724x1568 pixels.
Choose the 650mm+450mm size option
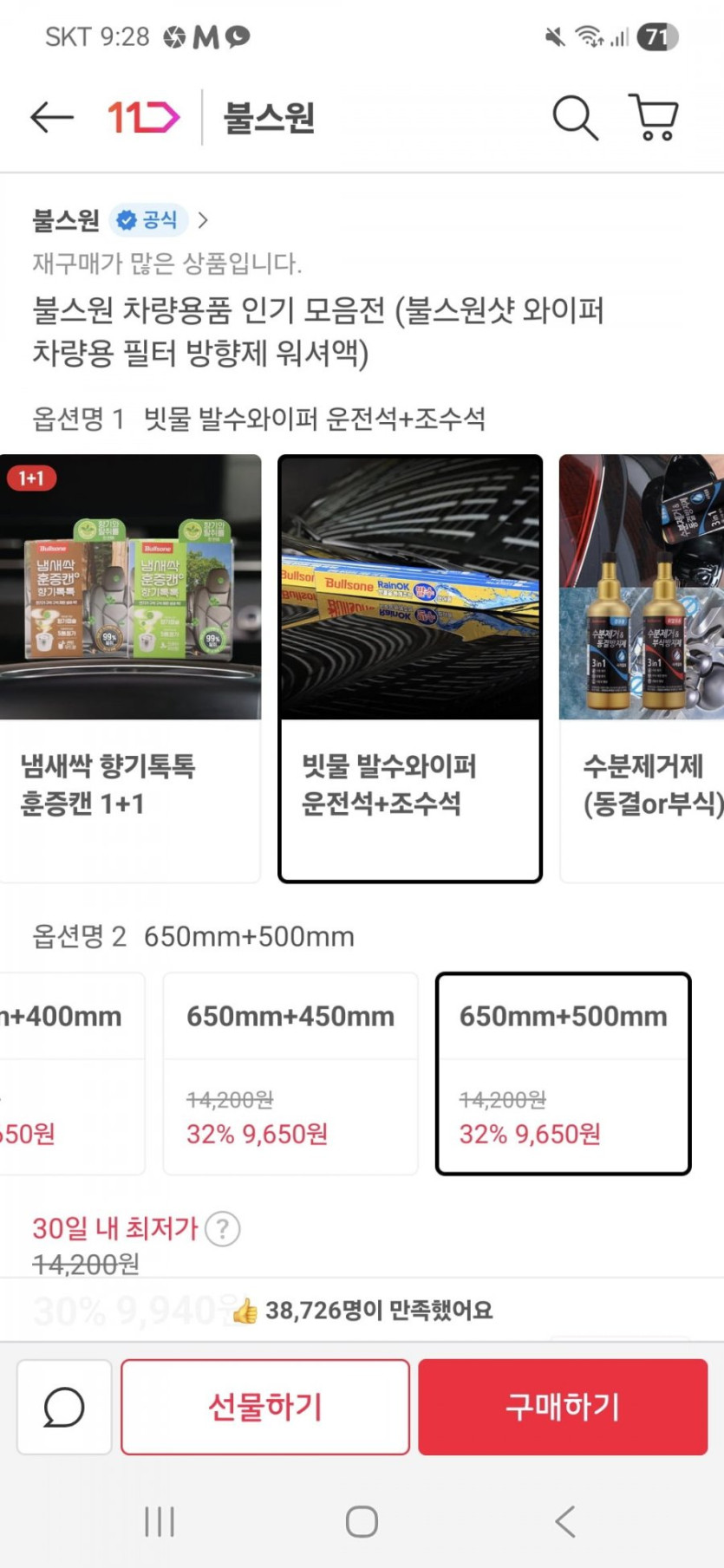pos(290,1073)
